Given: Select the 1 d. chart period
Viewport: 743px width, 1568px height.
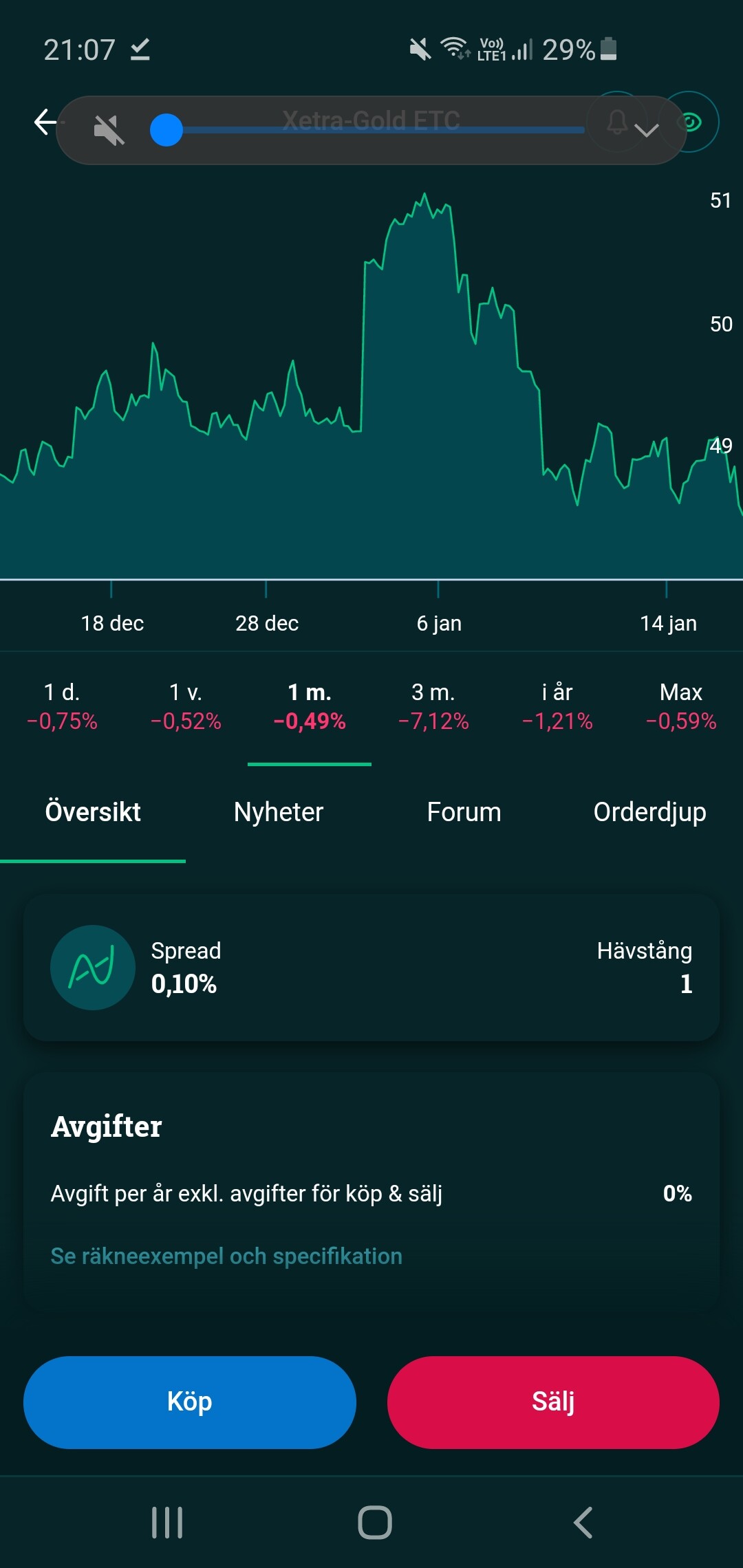Looking at the screenshot, I should point(62,706).
